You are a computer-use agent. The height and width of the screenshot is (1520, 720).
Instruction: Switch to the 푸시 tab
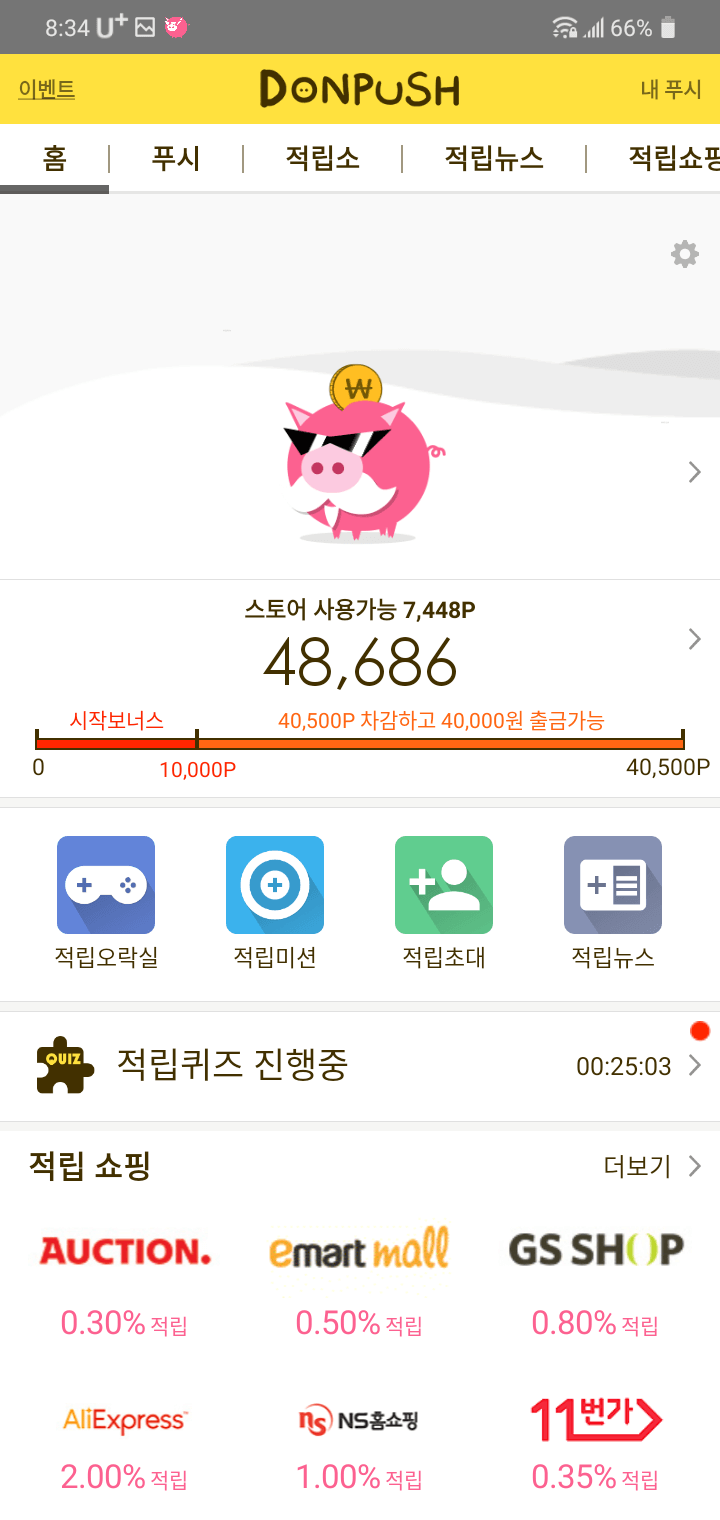tap(176, 158)
